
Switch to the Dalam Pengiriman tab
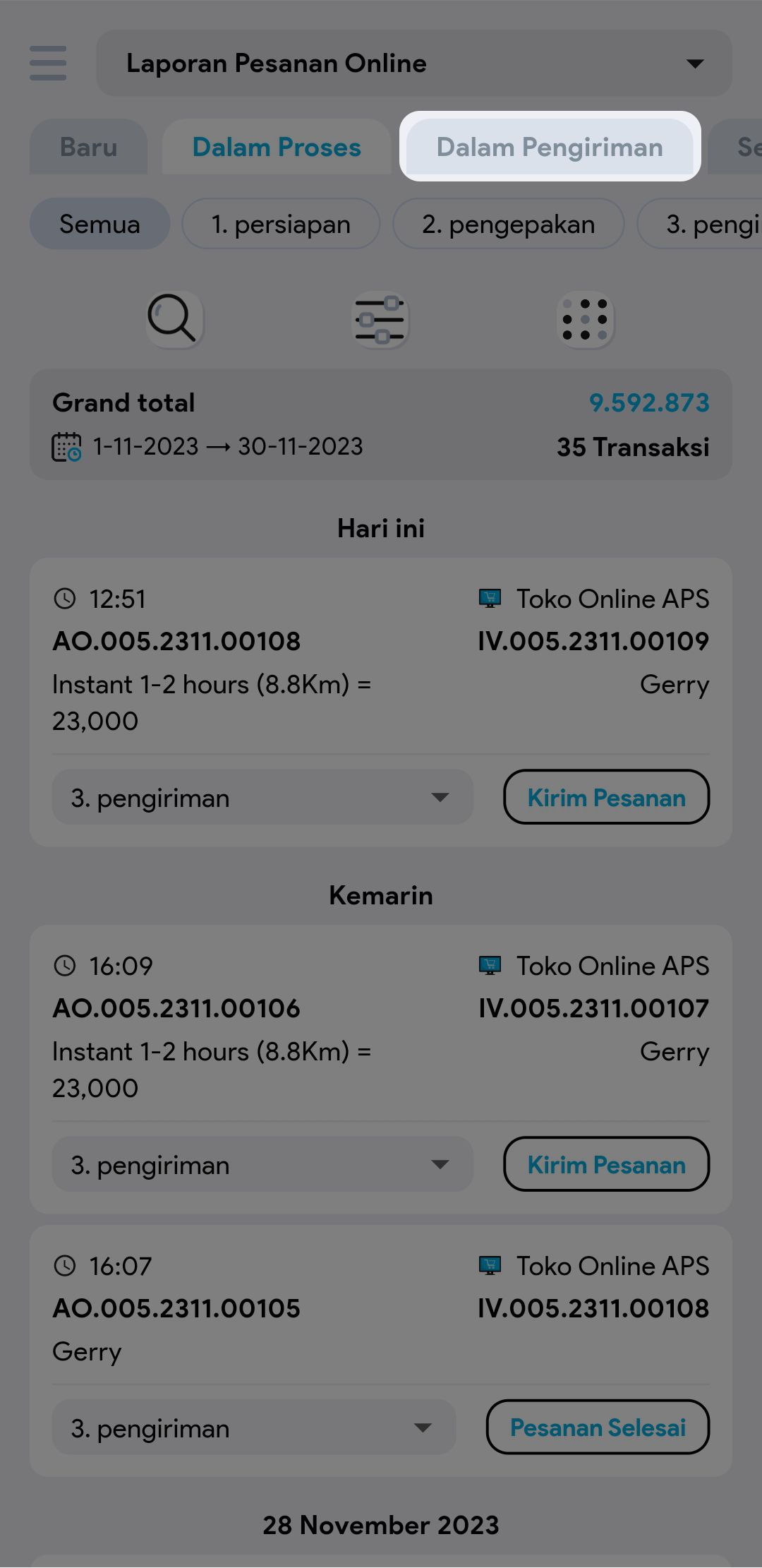click(550, 147)
